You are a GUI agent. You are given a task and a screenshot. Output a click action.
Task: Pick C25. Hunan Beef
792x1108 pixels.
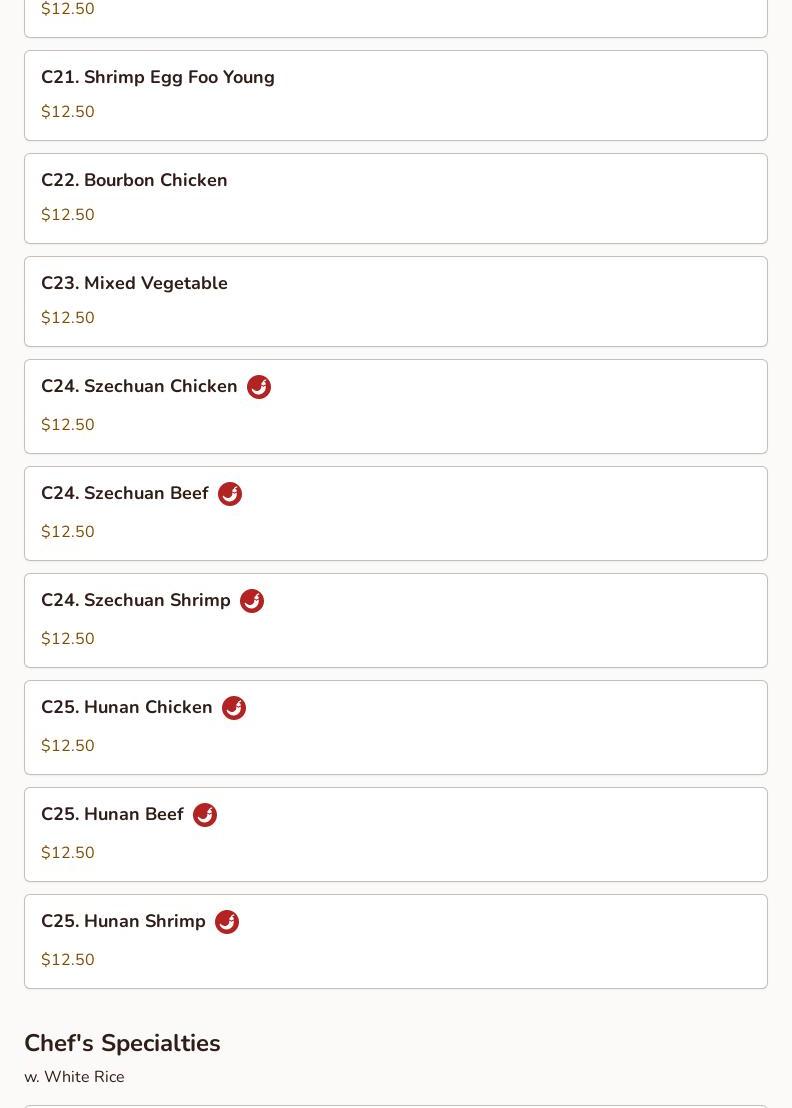click(395, 834)
